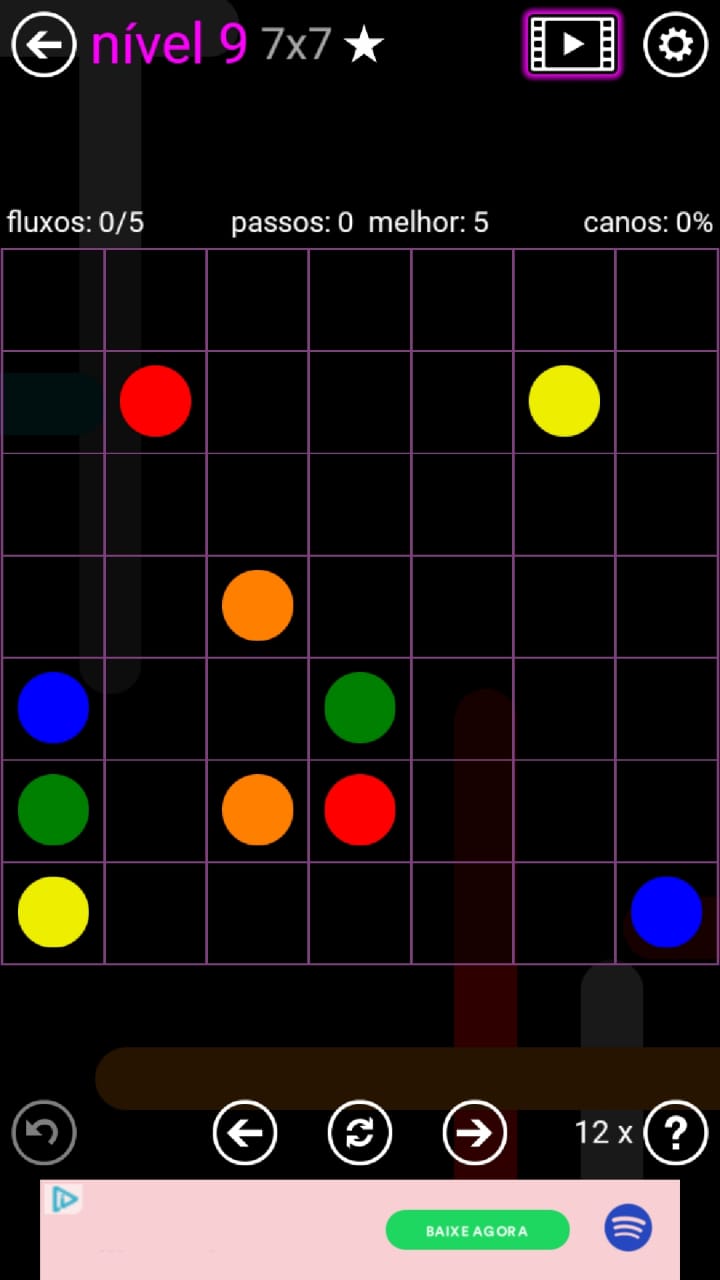Viewport: 720px width, 1280px height.
Task: Undo the last move
Action: 44,1132
